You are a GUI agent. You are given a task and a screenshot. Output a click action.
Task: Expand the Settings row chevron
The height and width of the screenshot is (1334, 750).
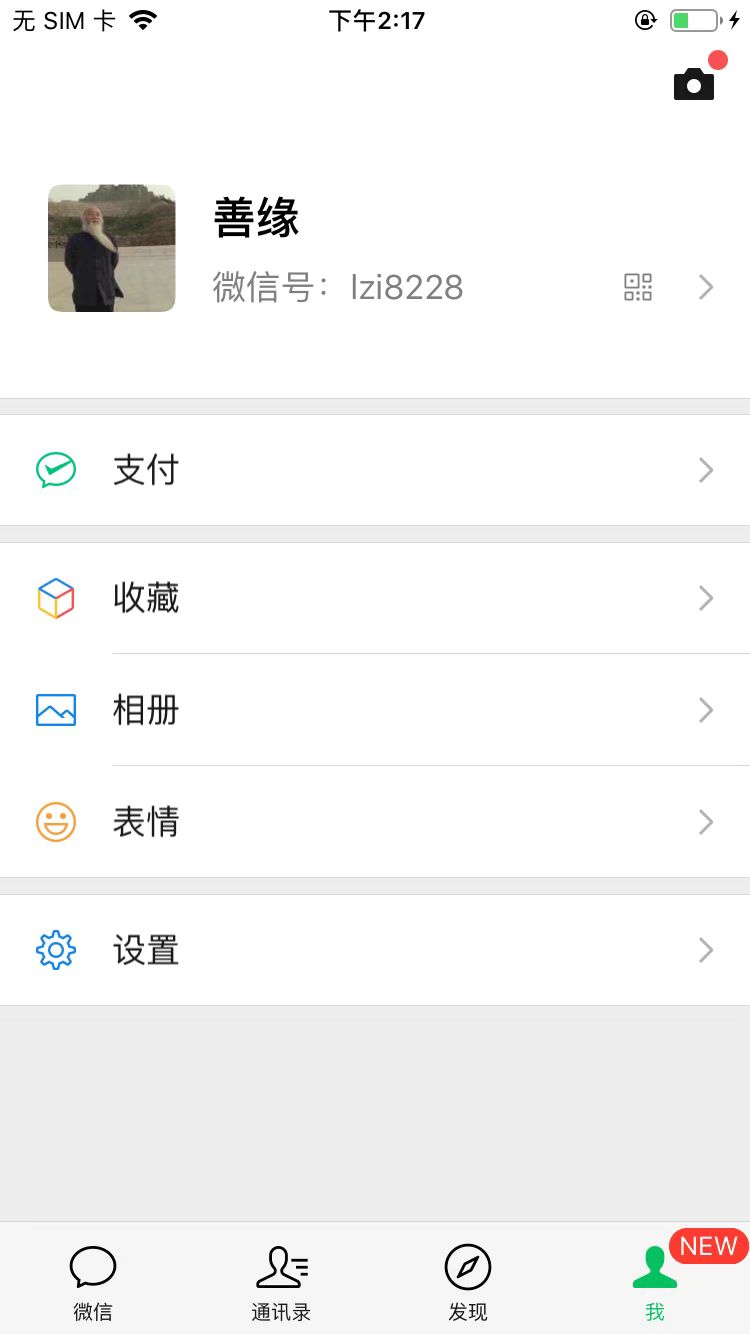pyautogui.click(x=706, y=950)
